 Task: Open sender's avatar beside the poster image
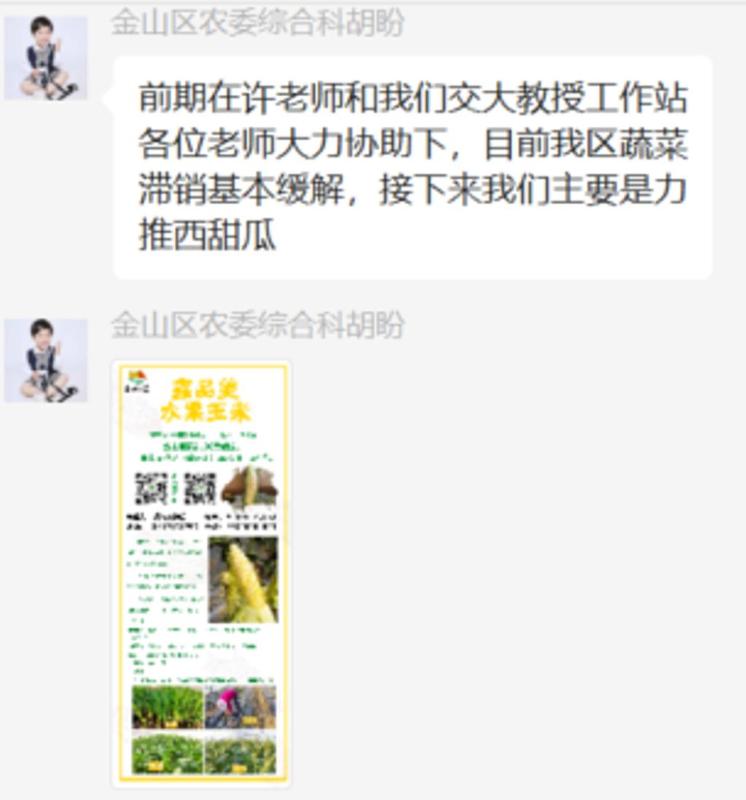(x=45, y=360)
